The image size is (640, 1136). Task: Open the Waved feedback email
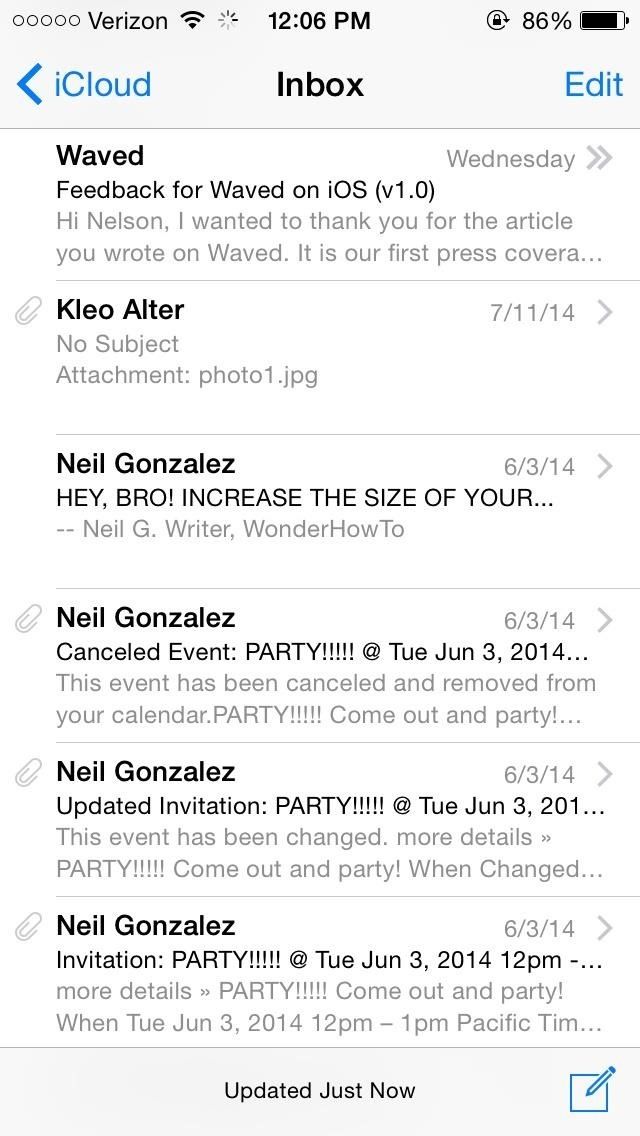330,205
